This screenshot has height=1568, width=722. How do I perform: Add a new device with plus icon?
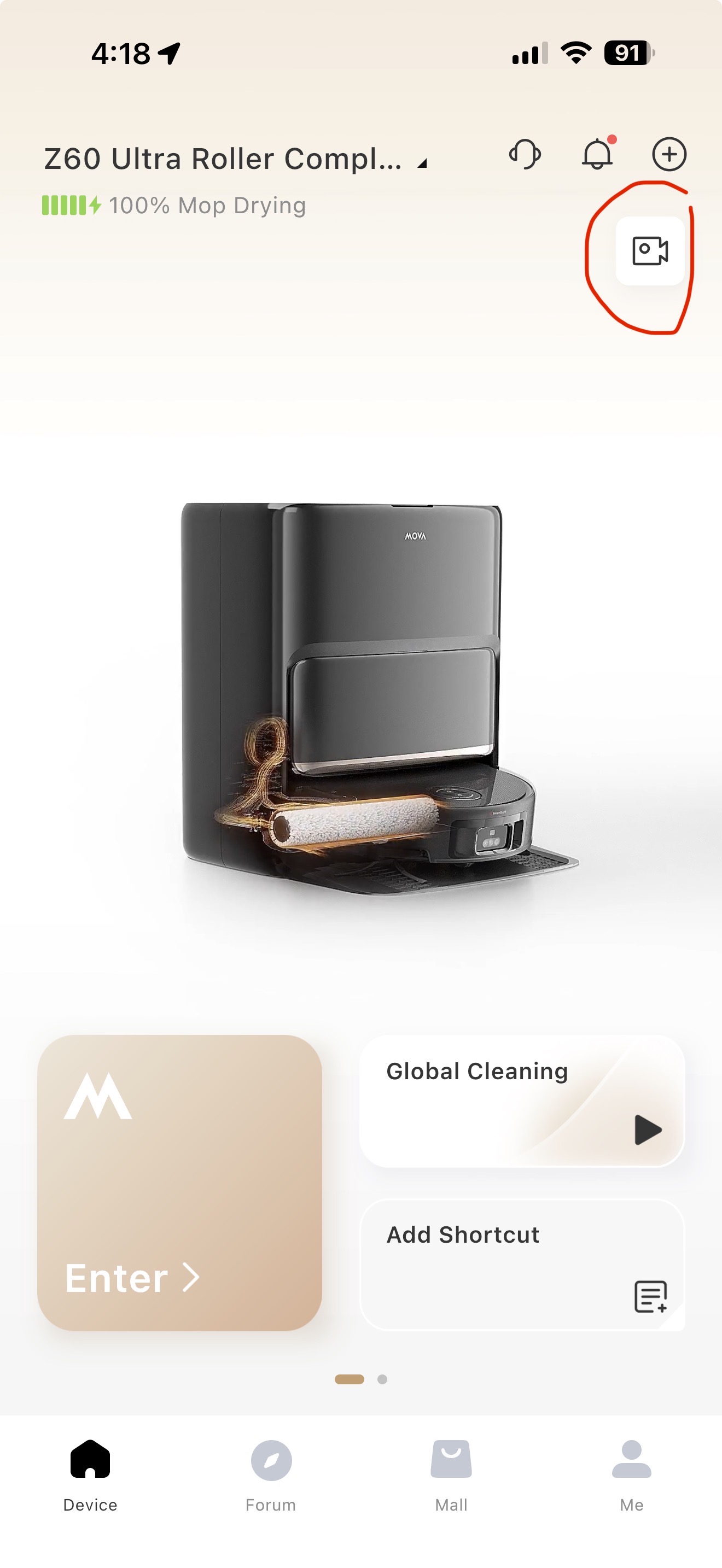(x=669, y=154)
